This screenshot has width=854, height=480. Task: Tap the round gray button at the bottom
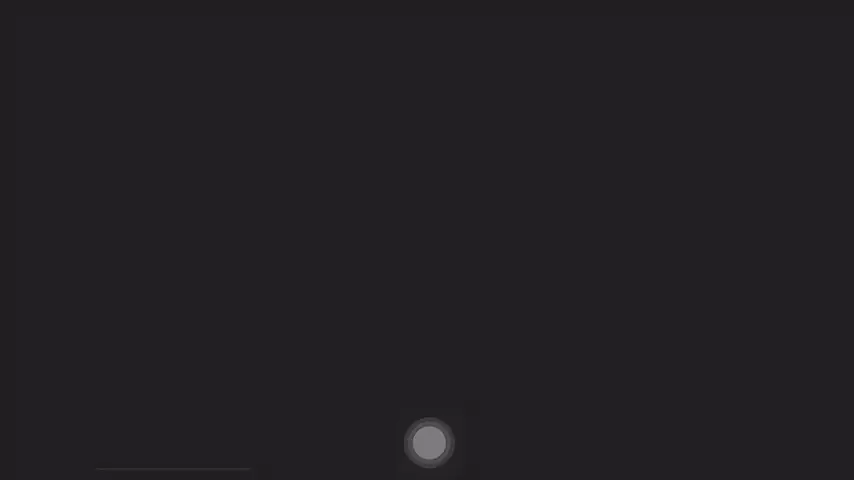tap(429, 443)
